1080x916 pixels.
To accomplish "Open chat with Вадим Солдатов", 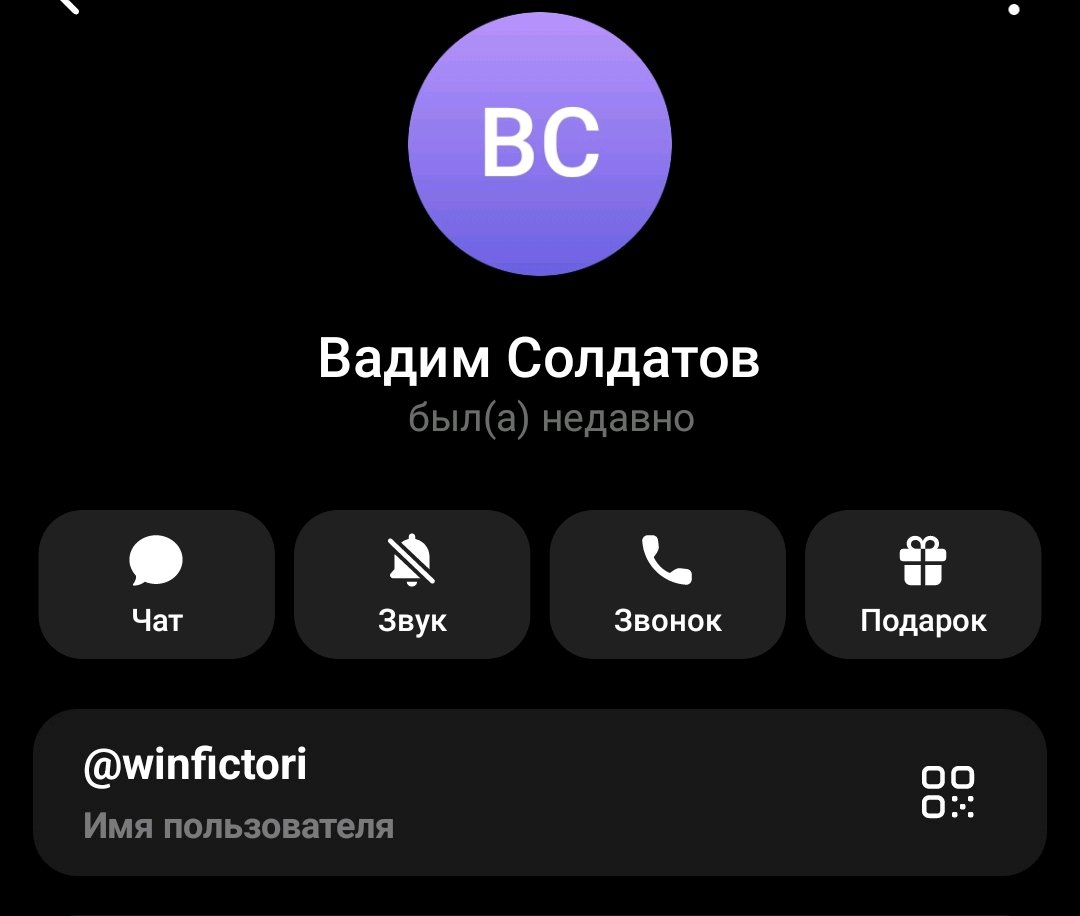I will (x=157, y=584).
